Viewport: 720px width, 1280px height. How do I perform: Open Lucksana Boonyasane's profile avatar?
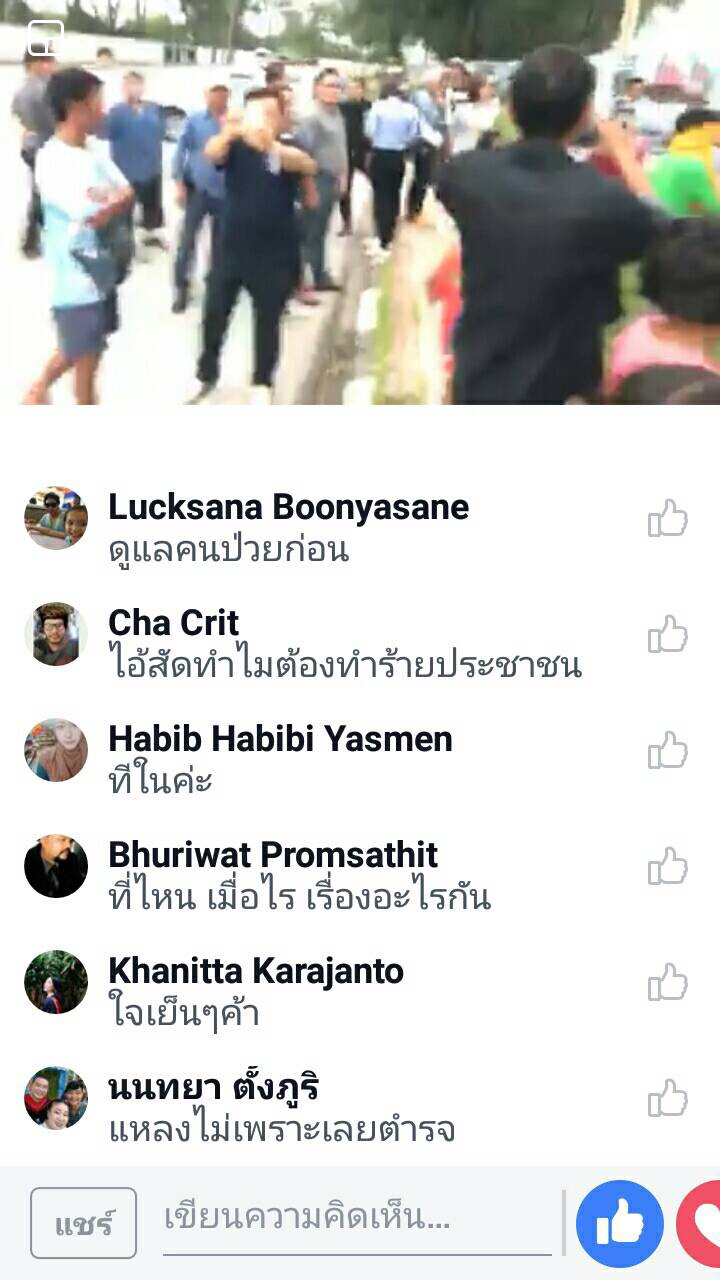(56, 518)
